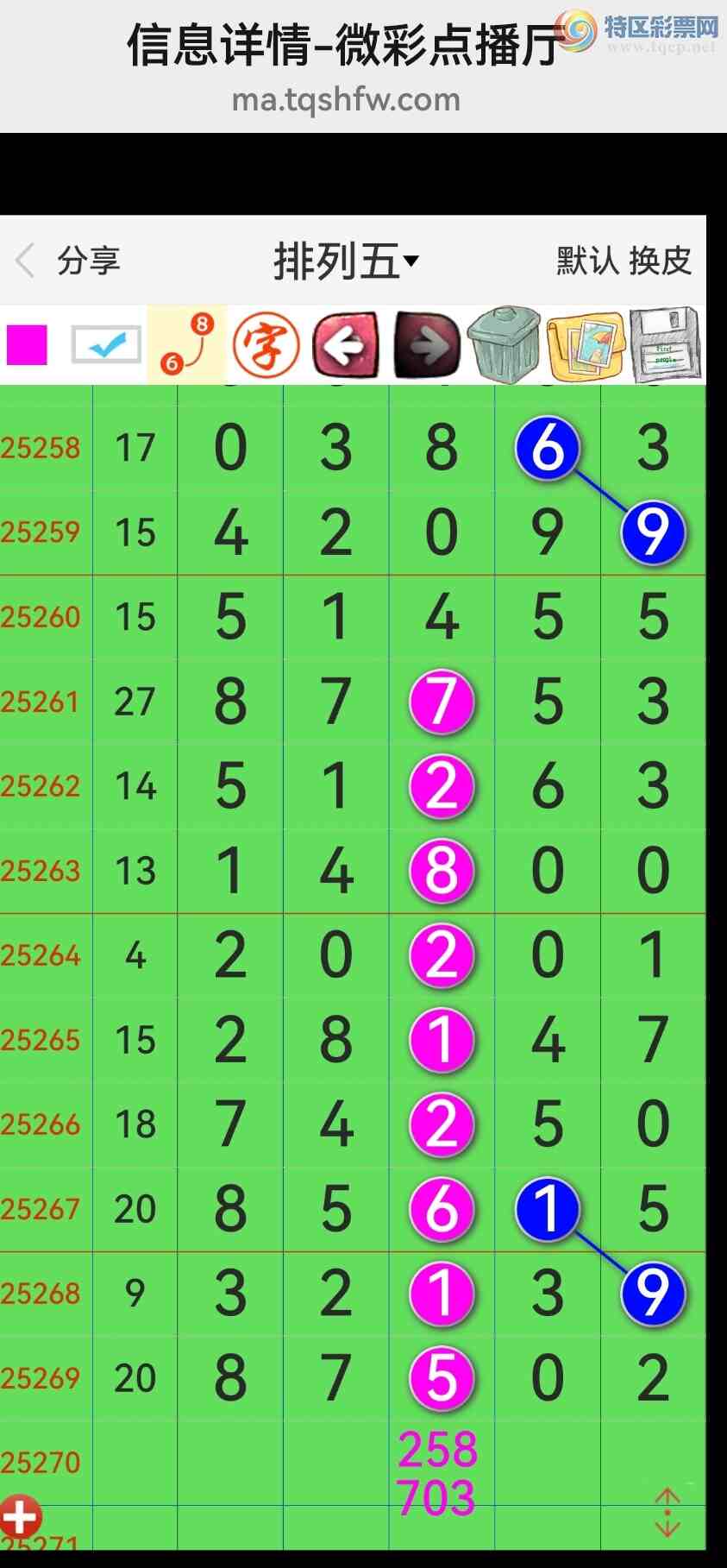Open the picture folder icon

click(585, 346)
